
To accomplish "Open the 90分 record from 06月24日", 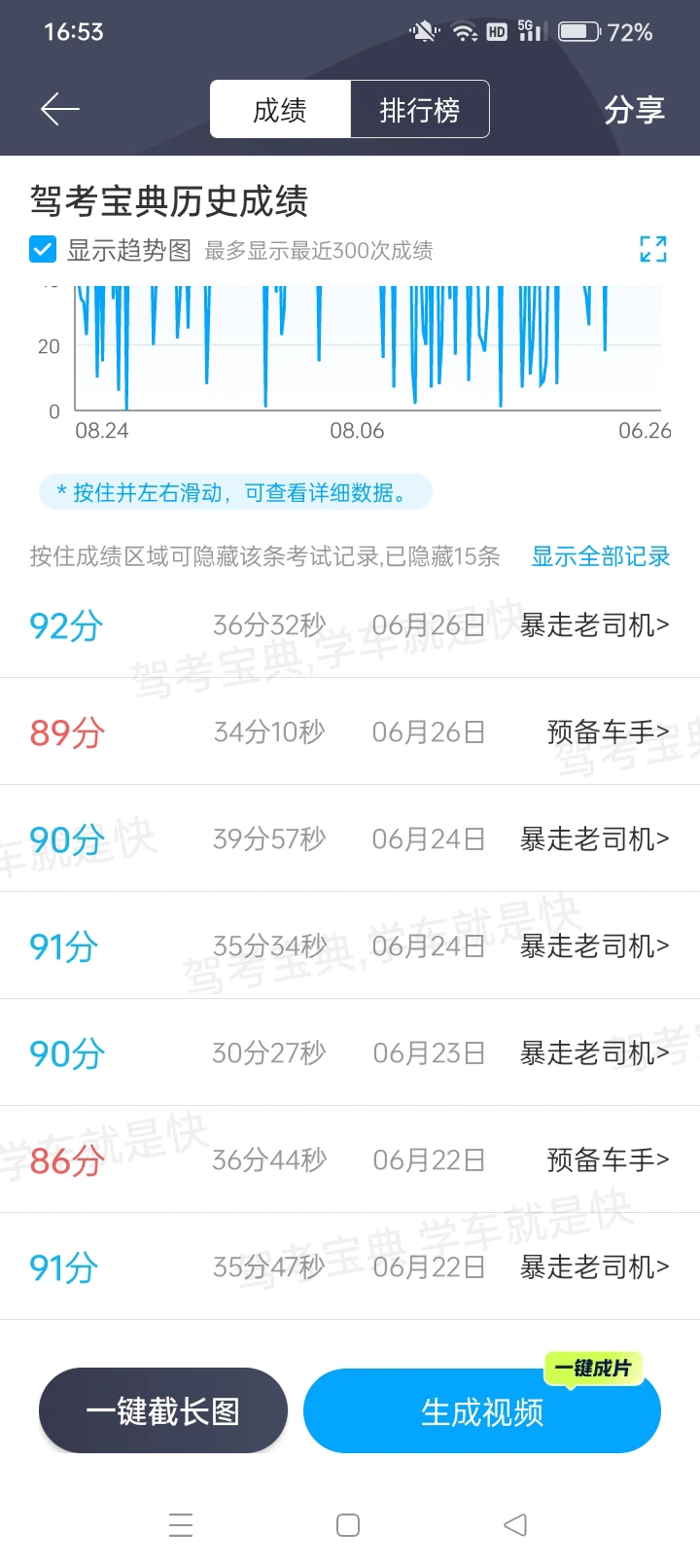I will click(x=350, y=839).
